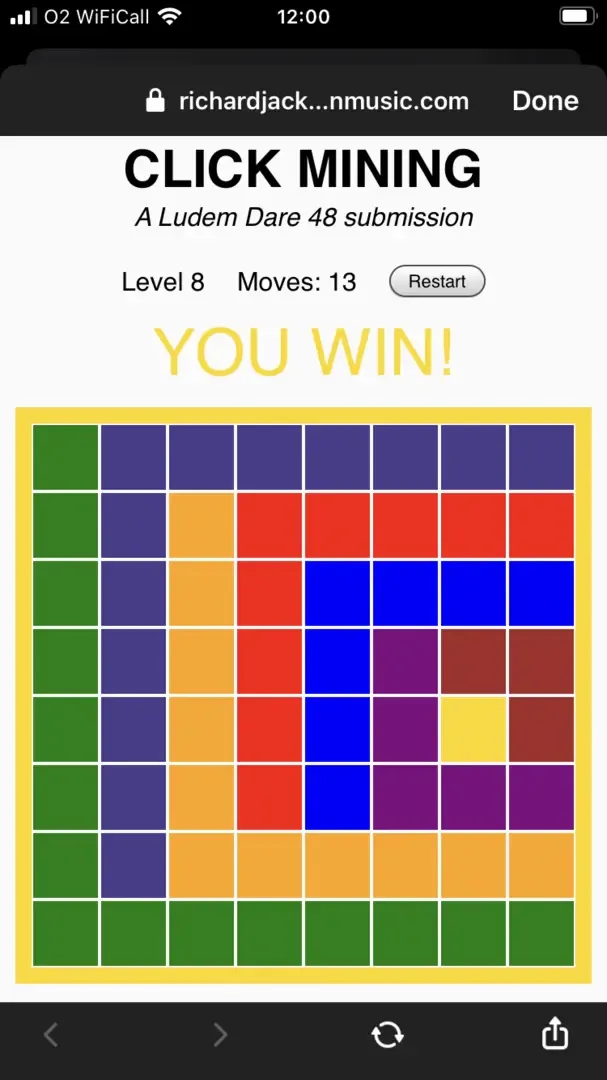Go back to previous page
607x1080 pixels.
(x=51, y=1034)
